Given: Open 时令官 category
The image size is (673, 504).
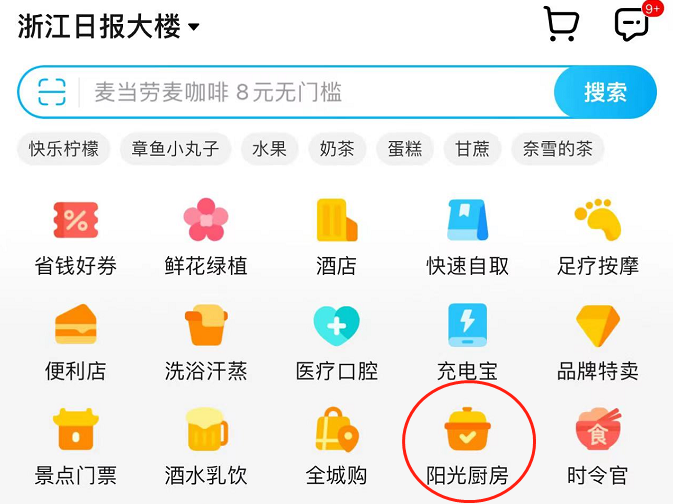Looking at the screenshot, I should [598, 447].
